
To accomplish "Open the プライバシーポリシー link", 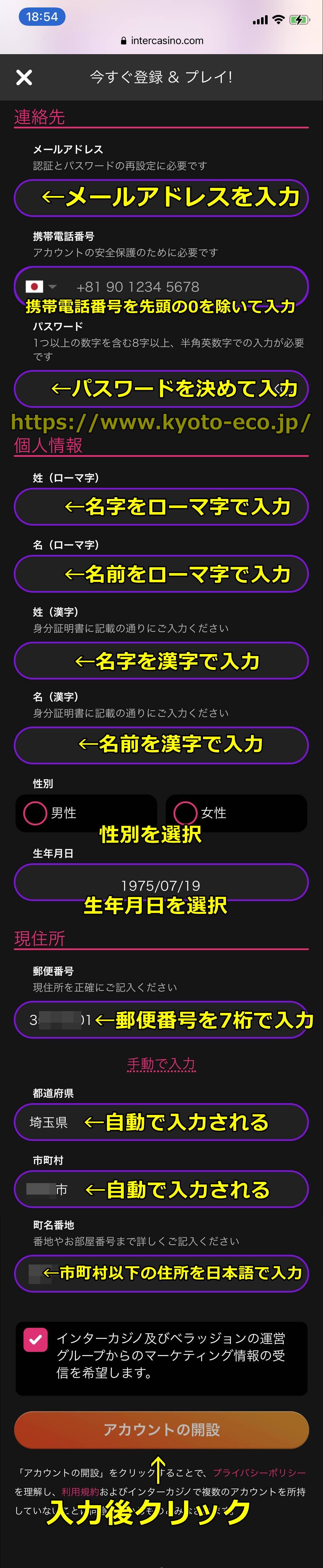I will 259,1473.
